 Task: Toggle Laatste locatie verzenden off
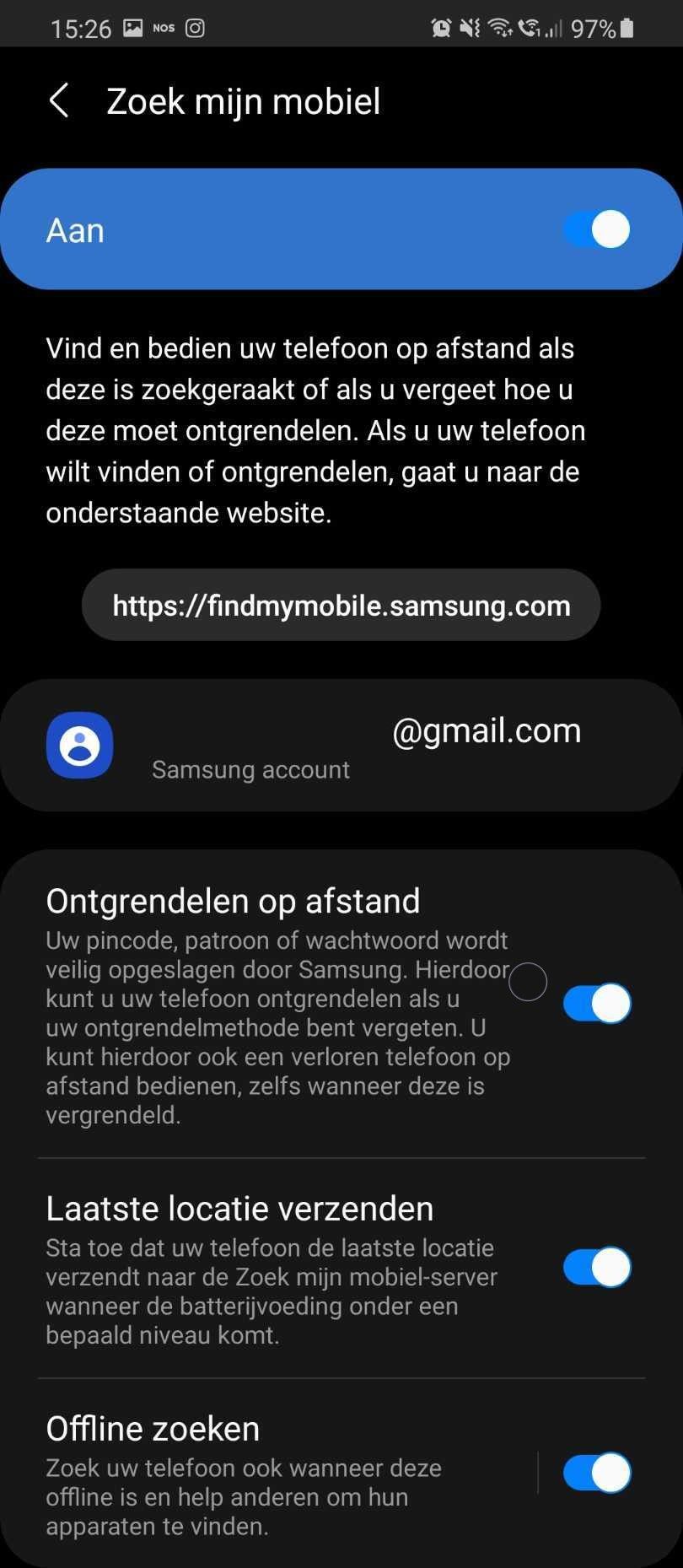pos(596,1267)
